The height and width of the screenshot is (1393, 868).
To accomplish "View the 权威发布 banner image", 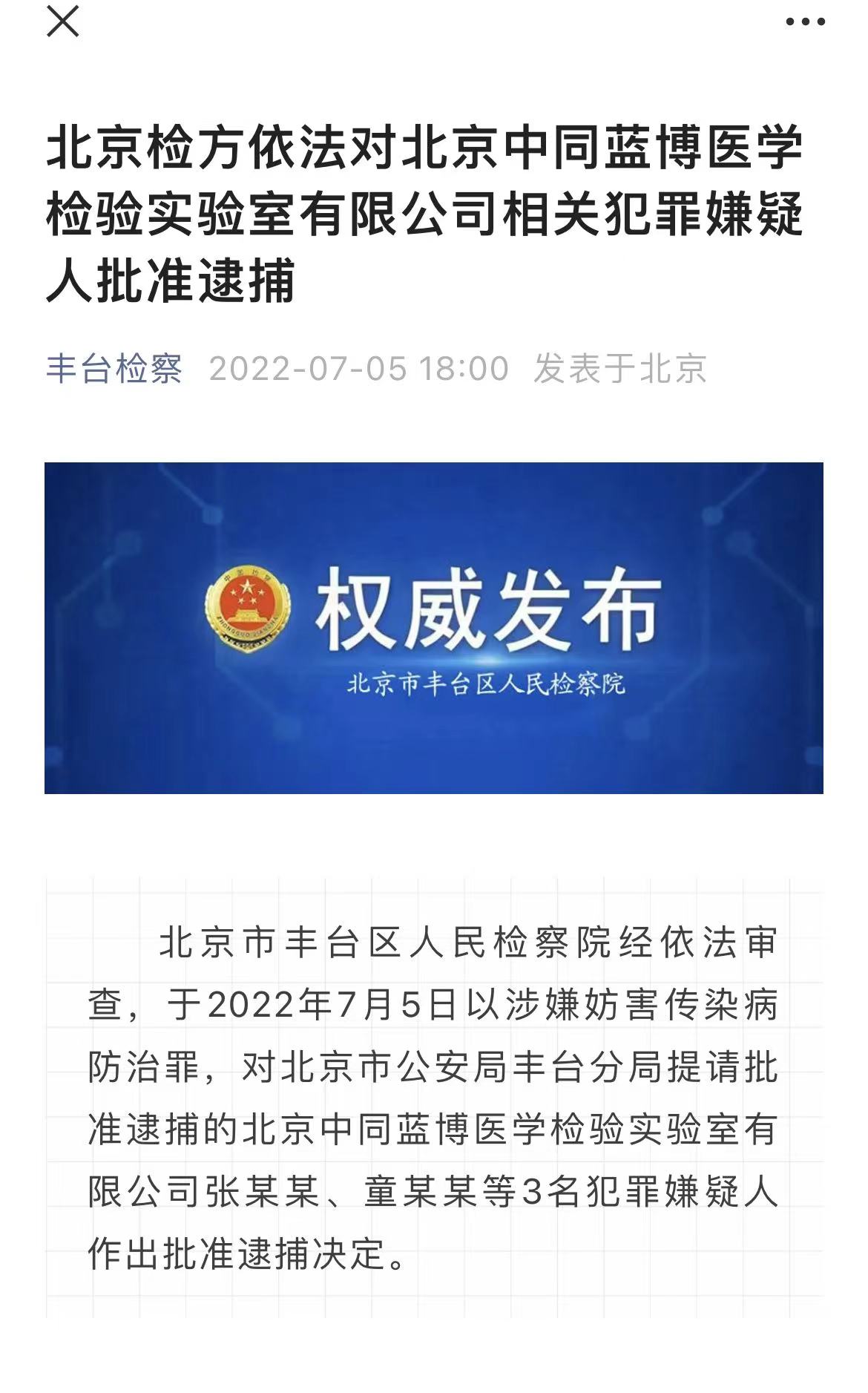I will (433, 627).
